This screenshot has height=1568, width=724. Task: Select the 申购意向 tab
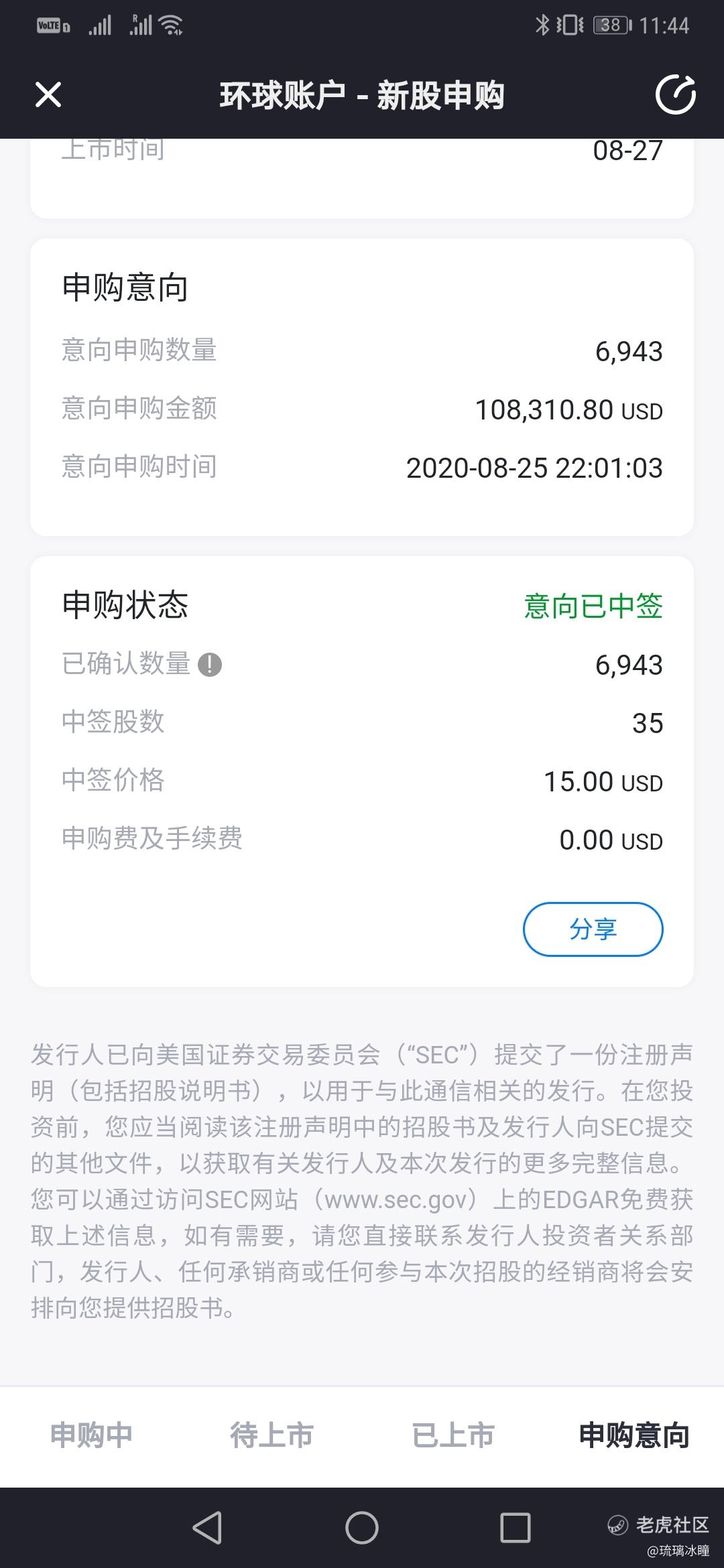point(634,1435)
